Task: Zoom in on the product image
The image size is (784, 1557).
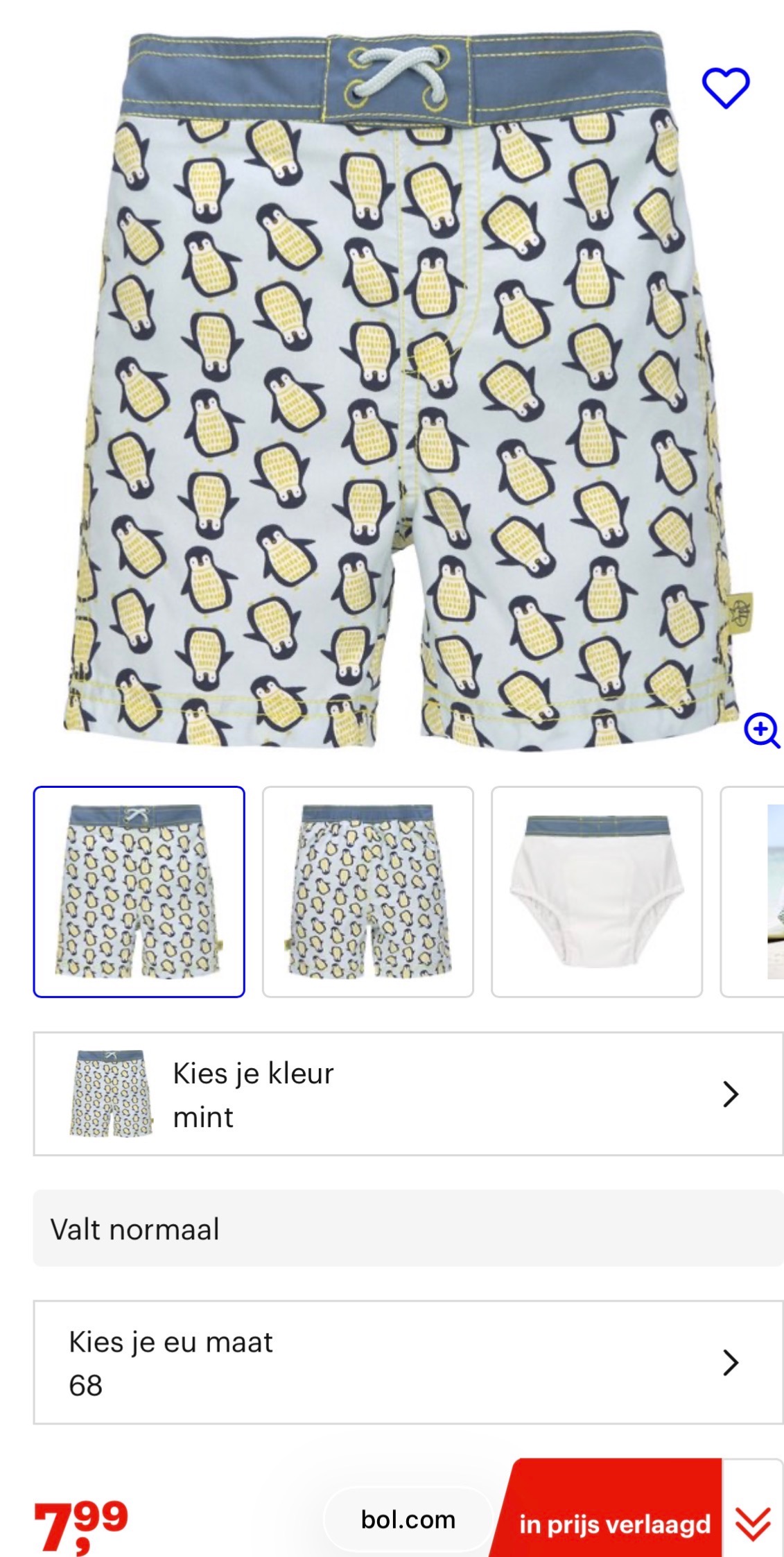Action: (x=762, y=730)
